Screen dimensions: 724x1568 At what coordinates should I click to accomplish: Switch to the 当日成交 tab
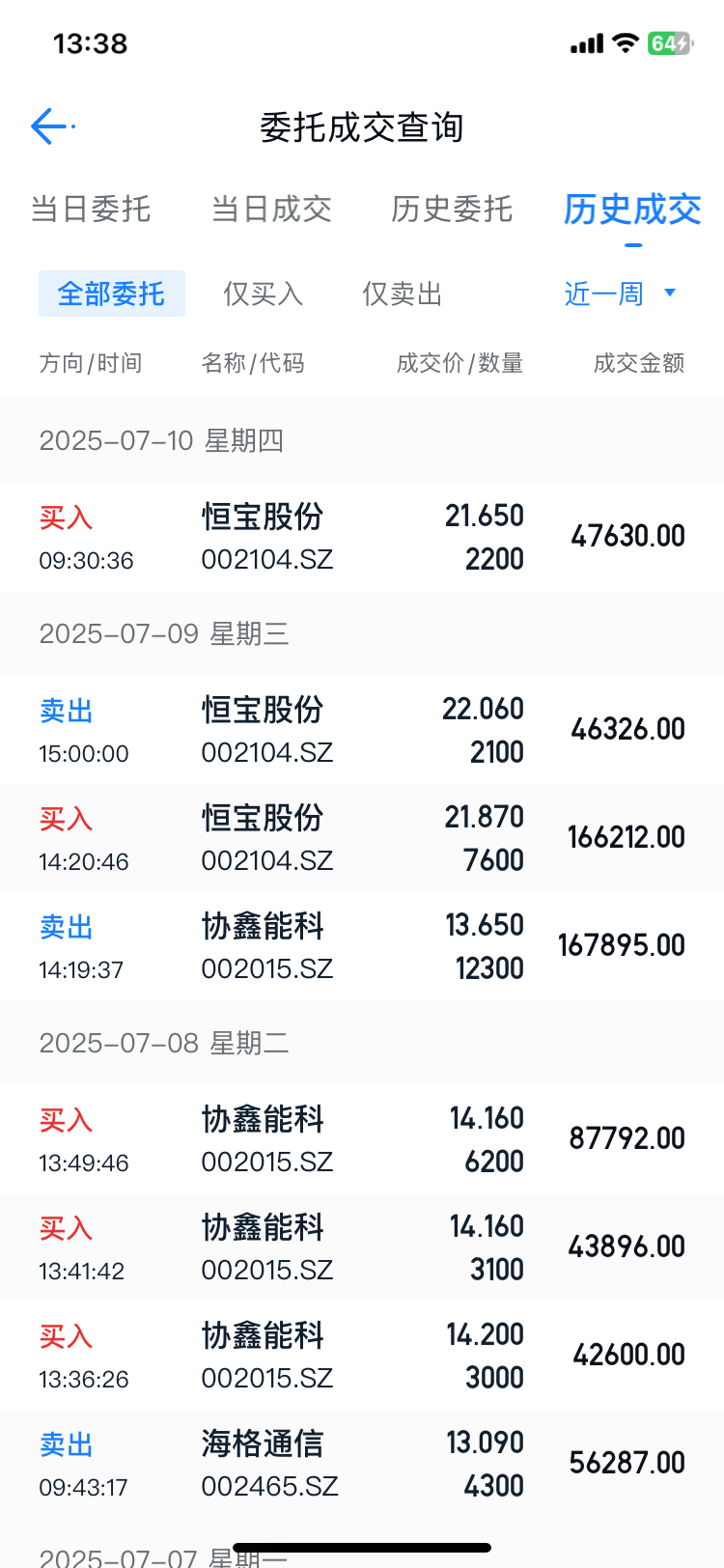271,210
